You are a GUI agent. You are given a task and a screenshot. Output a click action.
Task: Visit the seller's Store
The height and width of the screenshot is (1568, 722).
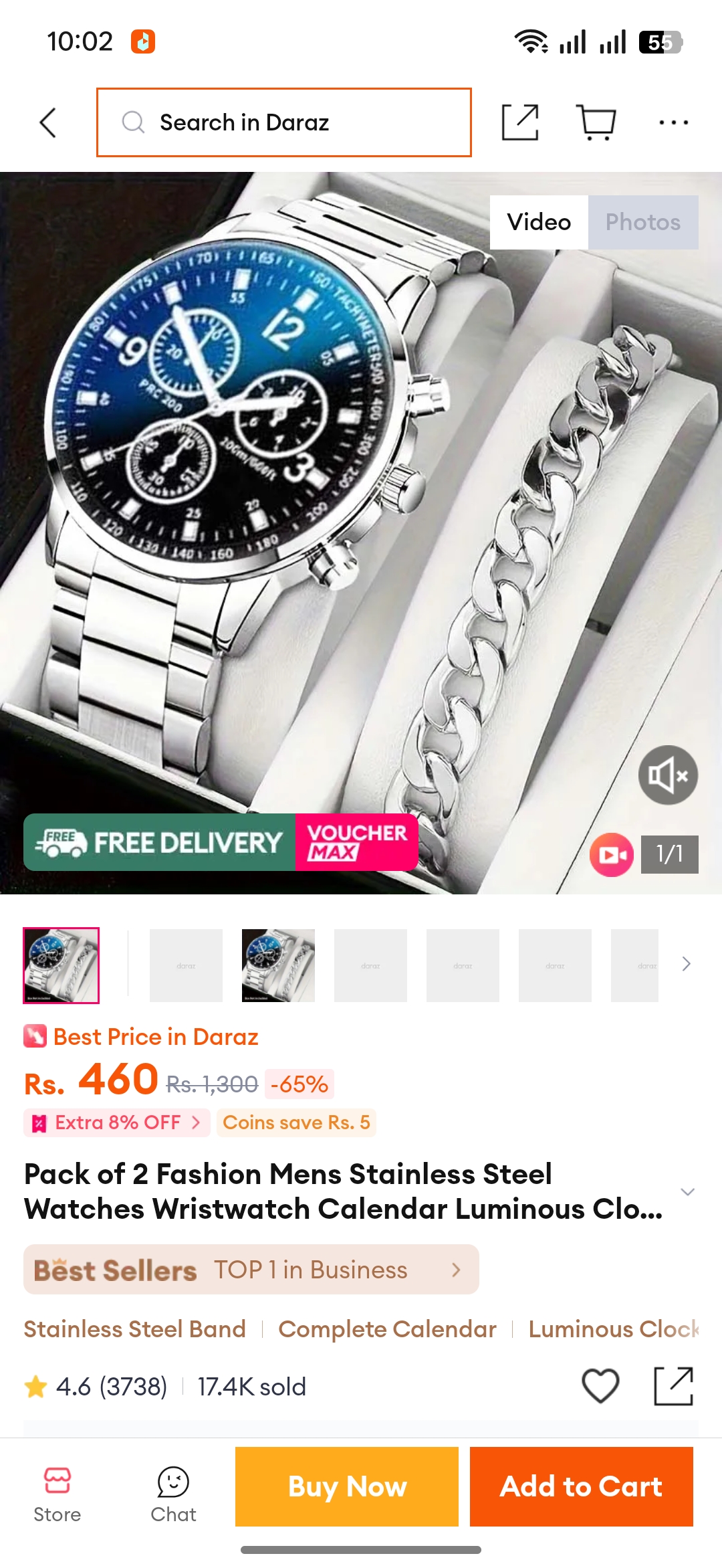(x=57, y=1495)
